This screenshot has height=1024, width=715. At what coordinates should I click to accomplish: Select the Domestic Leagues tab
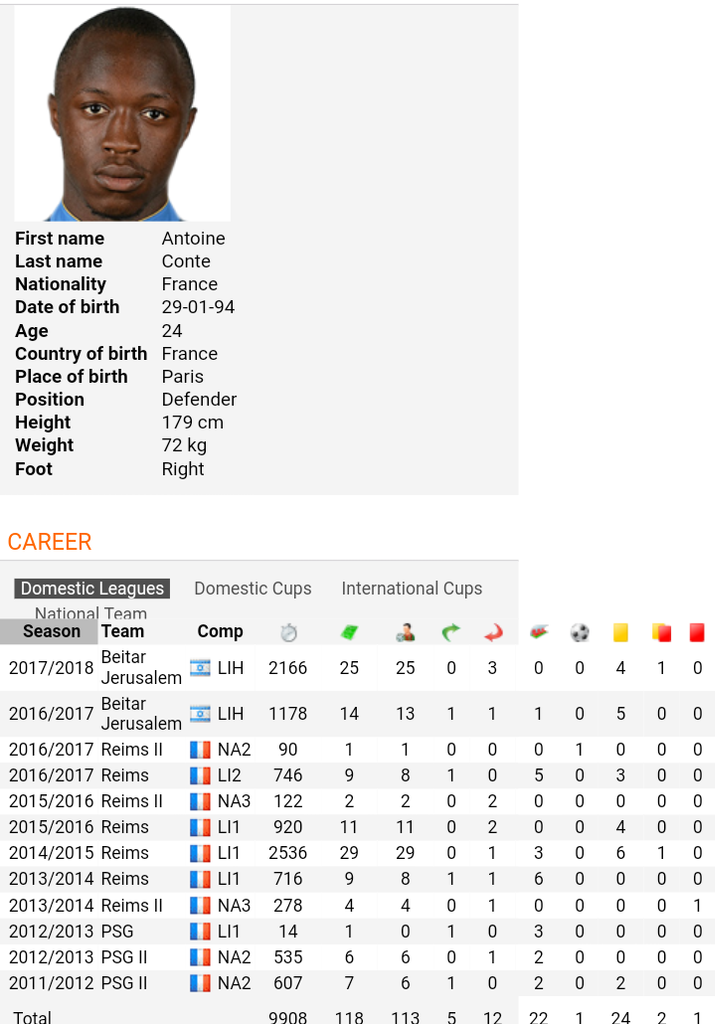coord(92,589)
